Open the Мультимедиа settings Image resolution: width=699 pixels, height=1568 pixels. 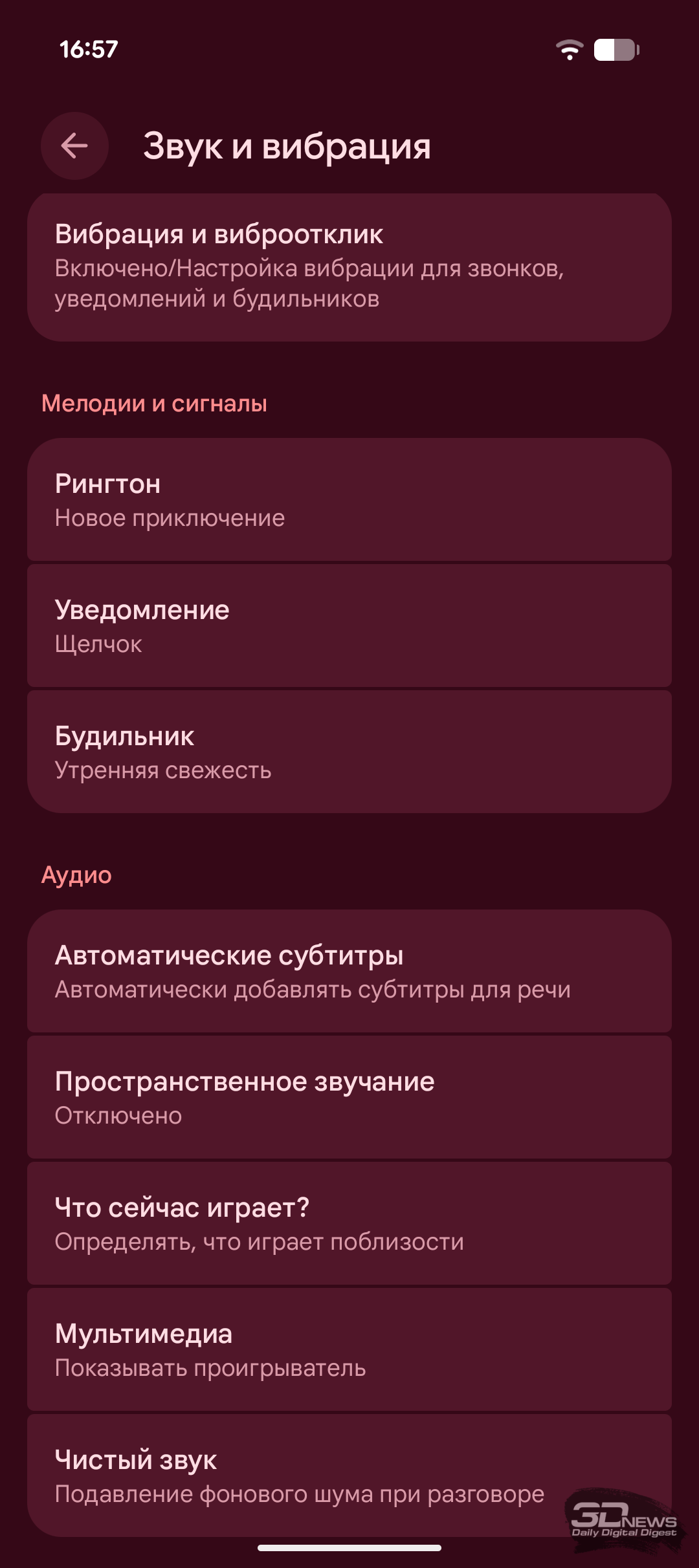[349, 1349]
